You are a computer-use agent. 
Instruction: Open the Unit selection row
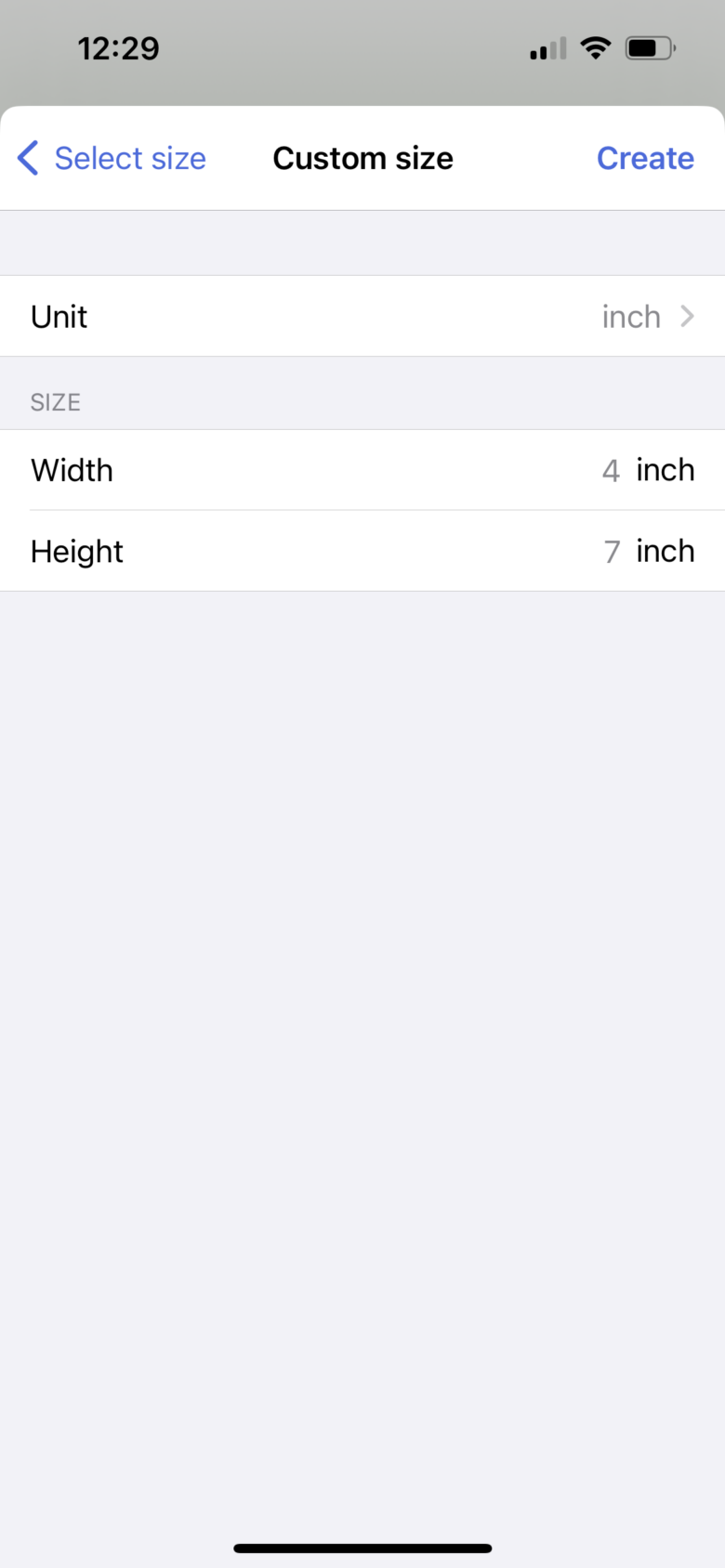click(x=362, y=317)
